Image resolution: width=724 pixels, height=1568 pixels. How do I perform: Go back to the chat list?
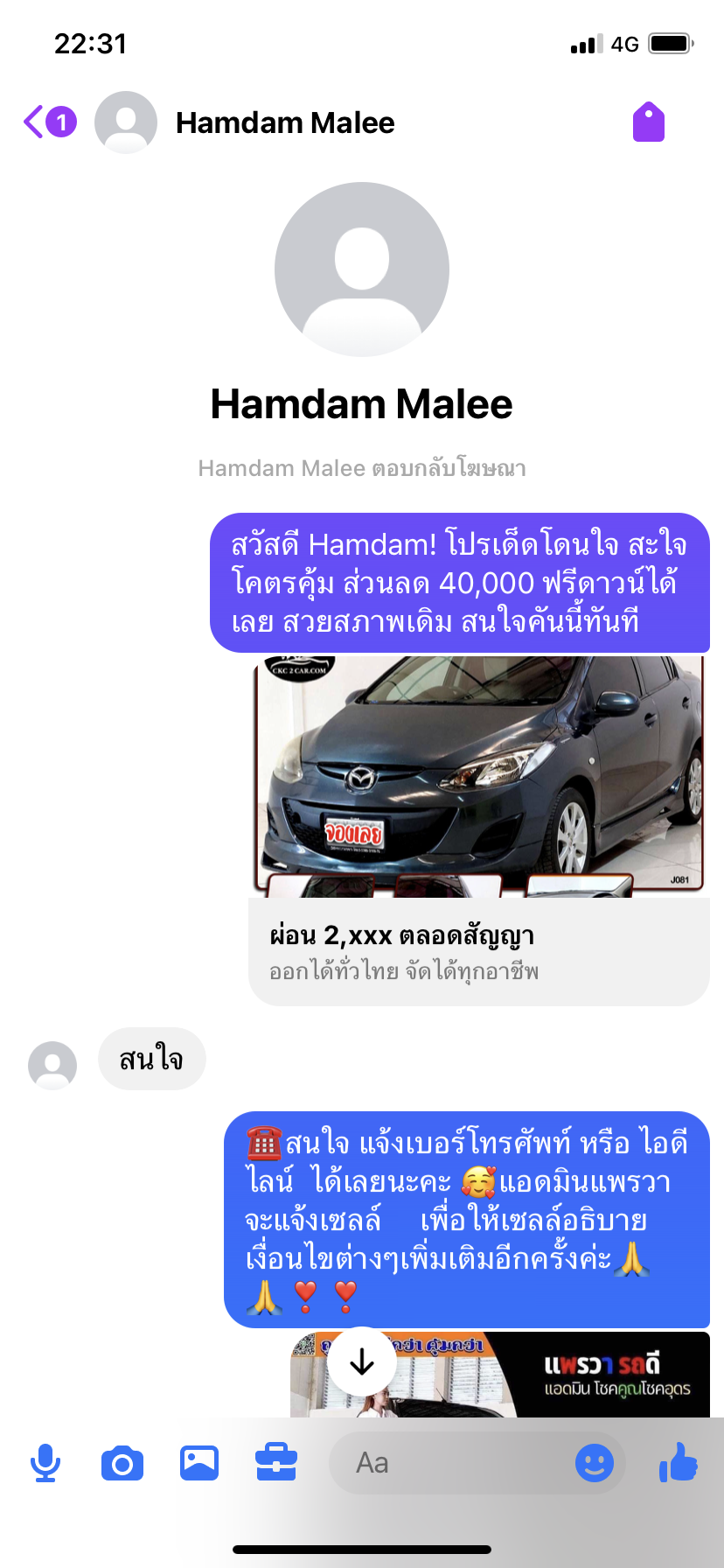pyautogui.click(x=49, y=122)
